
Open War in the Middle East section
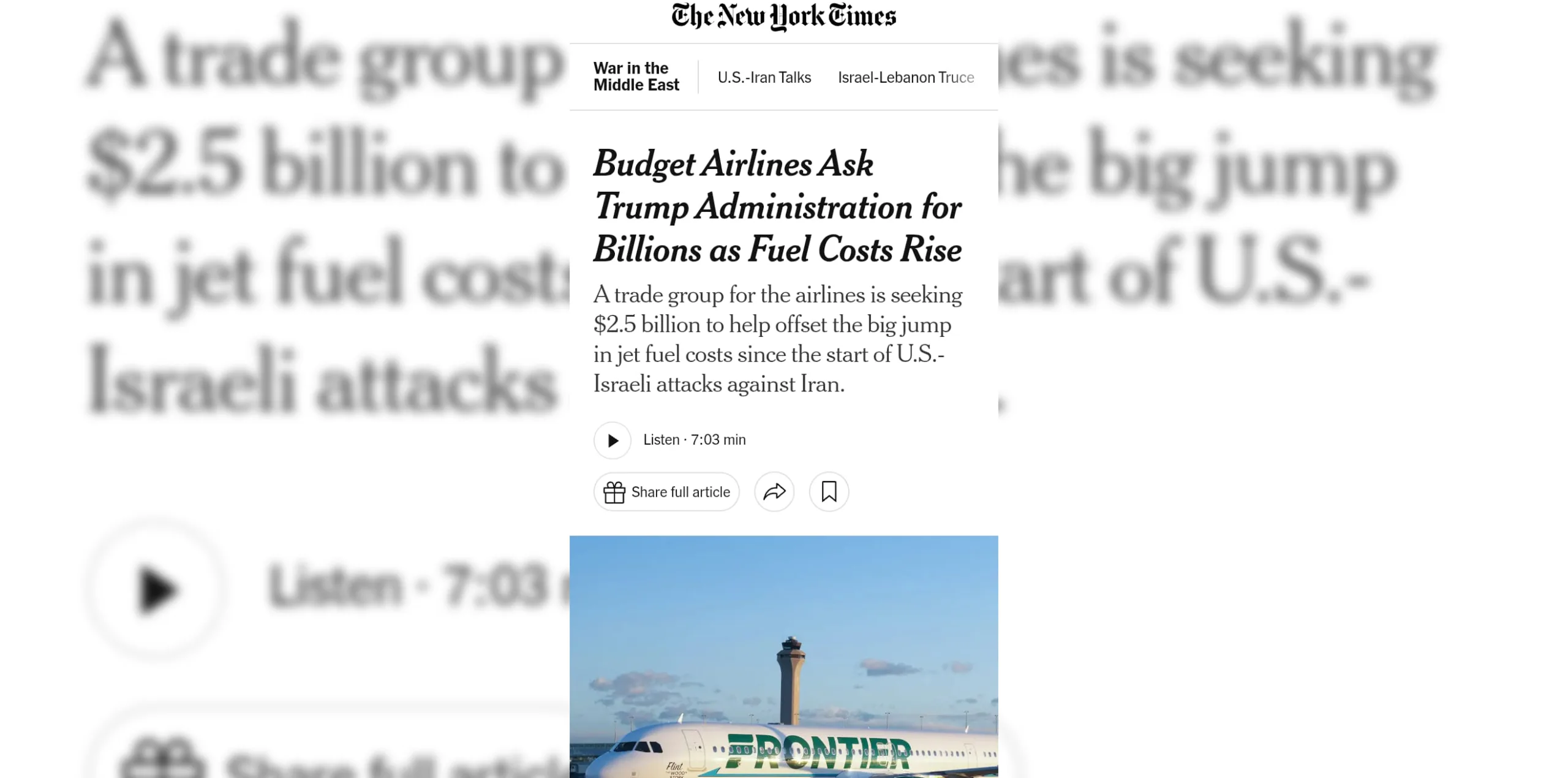(x=636, y=77)
